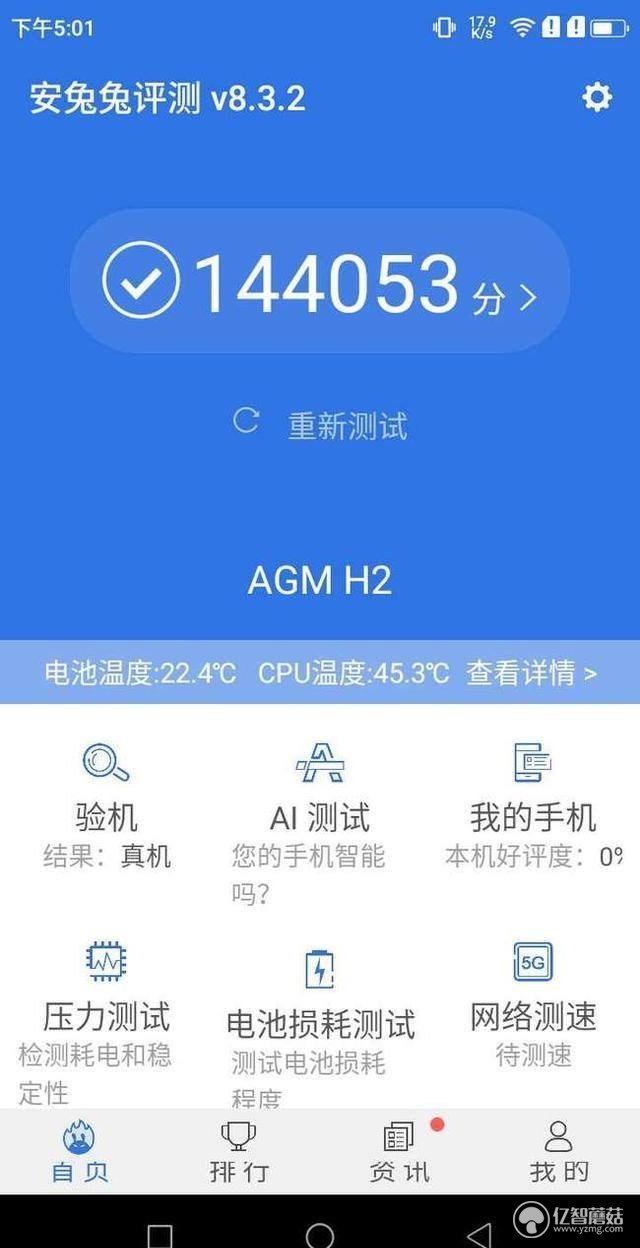Go to the 我的 profile tab
This screenshot has height=1248, width=640.
[x=558, y=1150]
